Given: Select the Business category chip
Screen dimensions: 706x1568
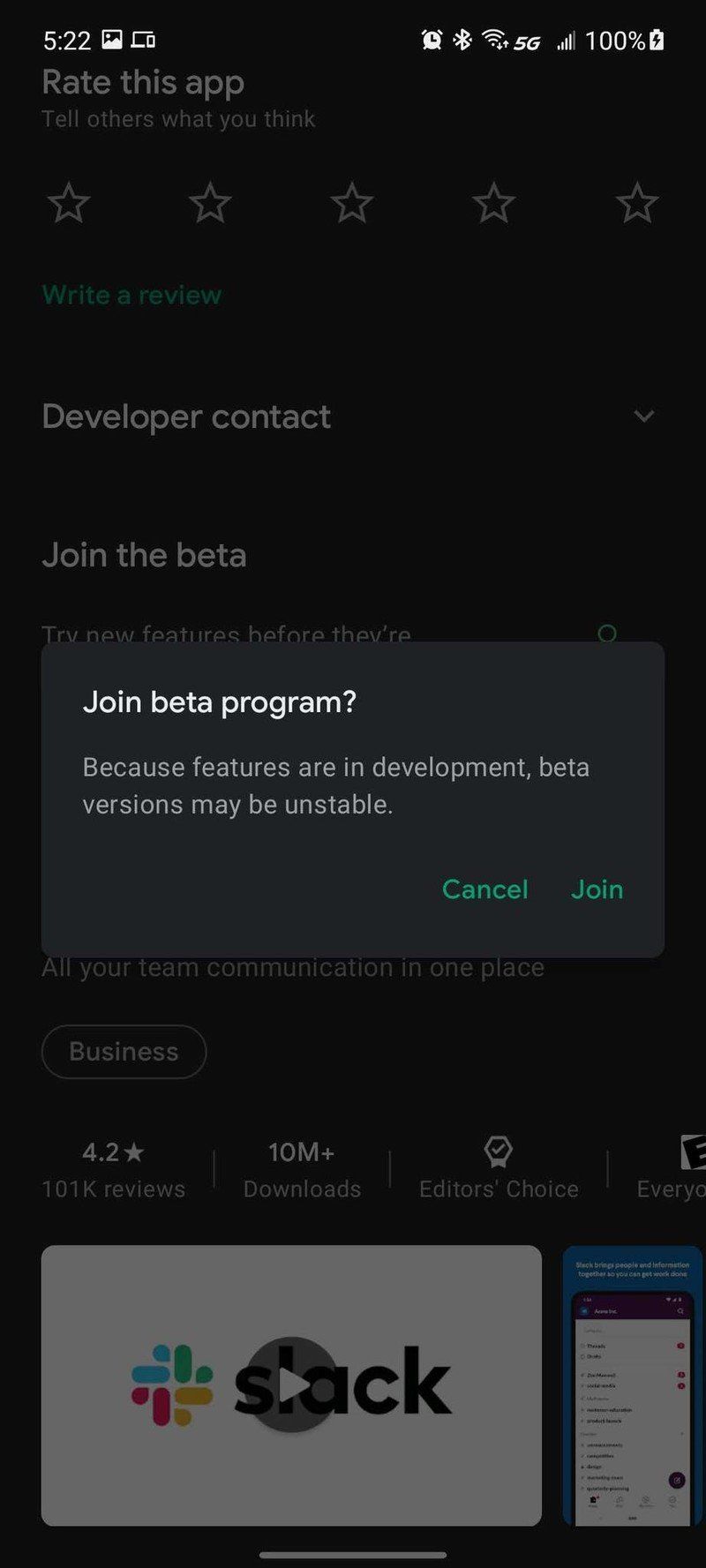Looking at the screenshot, I should pyautogui.click(x=124, y=1051).
